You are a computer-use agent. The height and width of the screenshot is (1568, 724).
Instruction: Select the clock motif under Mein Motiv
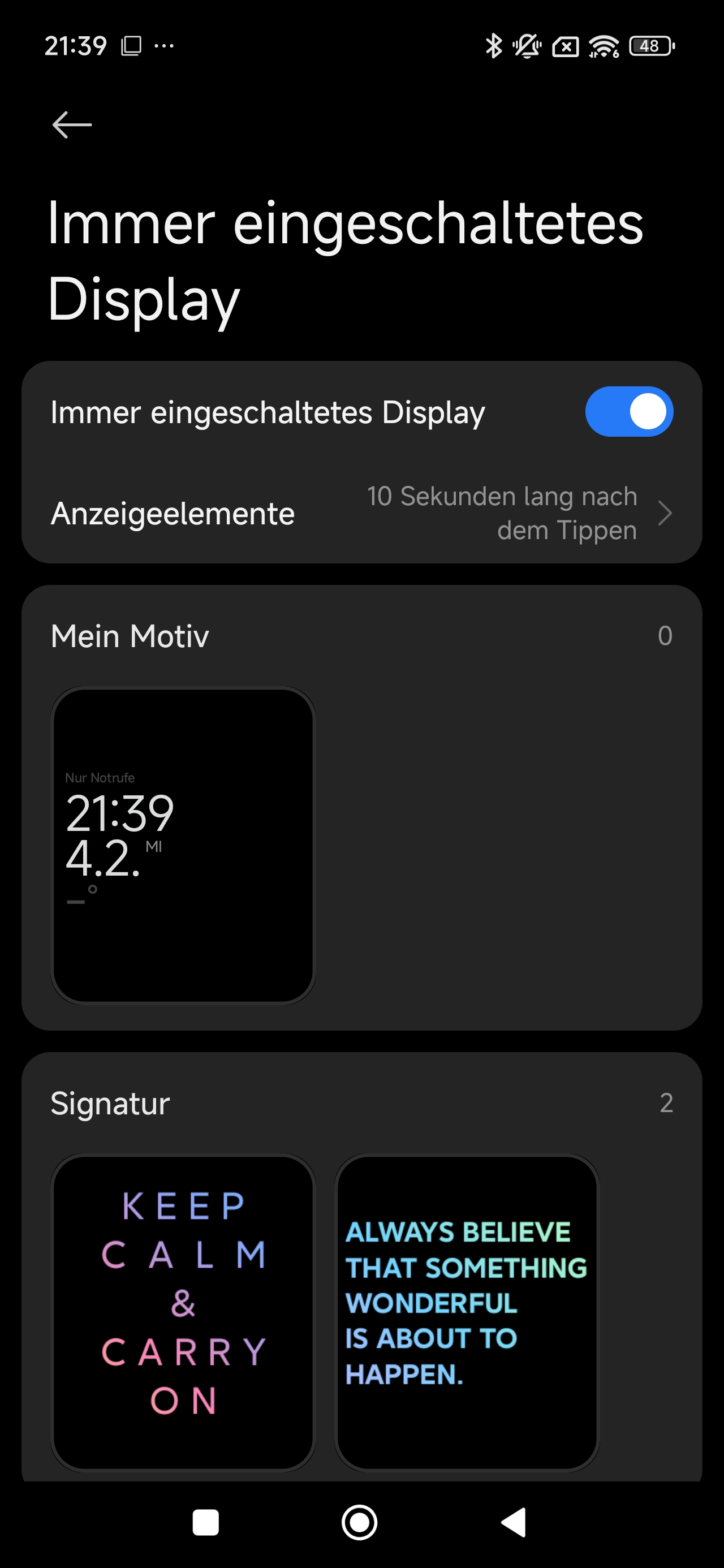(183, 845)
